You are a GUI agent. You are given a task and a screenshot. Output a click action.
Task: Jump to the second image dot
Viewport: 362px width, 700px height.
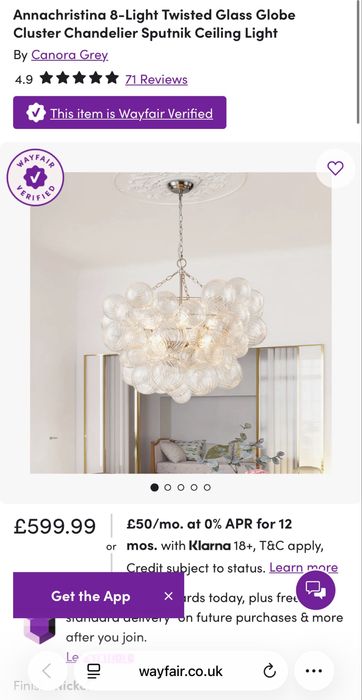167,488
